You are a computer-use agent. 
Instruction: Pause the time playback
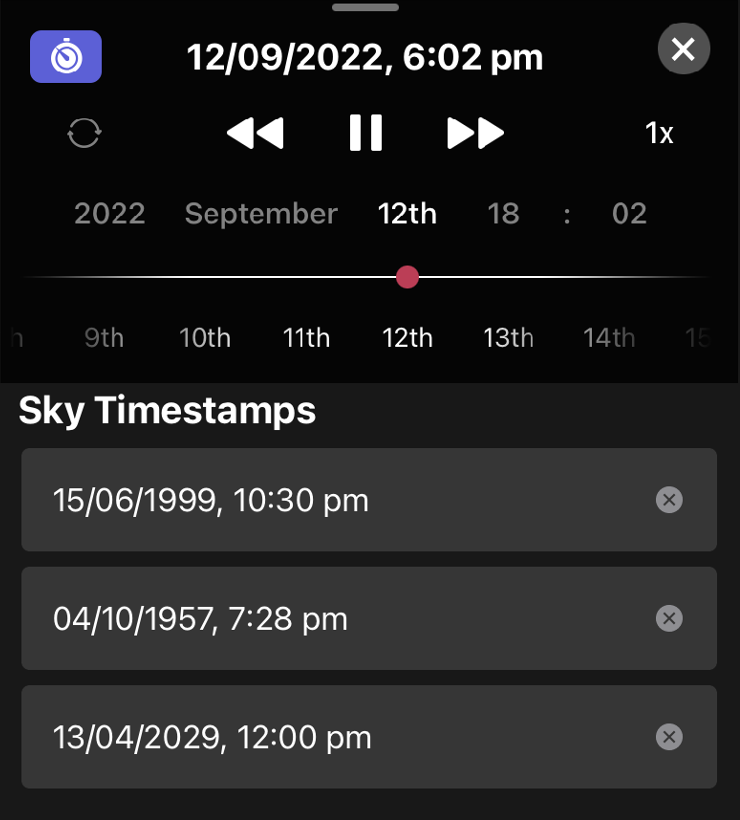click(366, 133)
